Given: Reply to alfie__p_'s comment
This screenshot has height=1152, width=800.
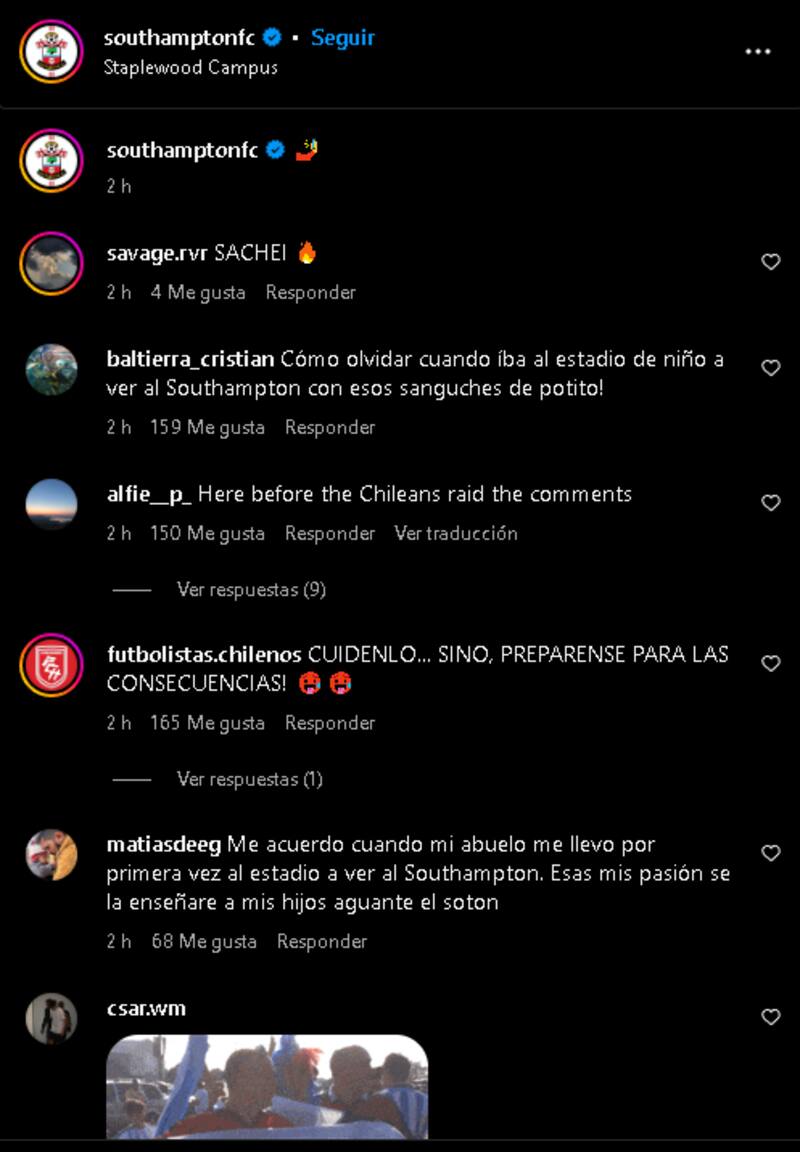Looking at the screenshot, I should (x=330, y=534).
